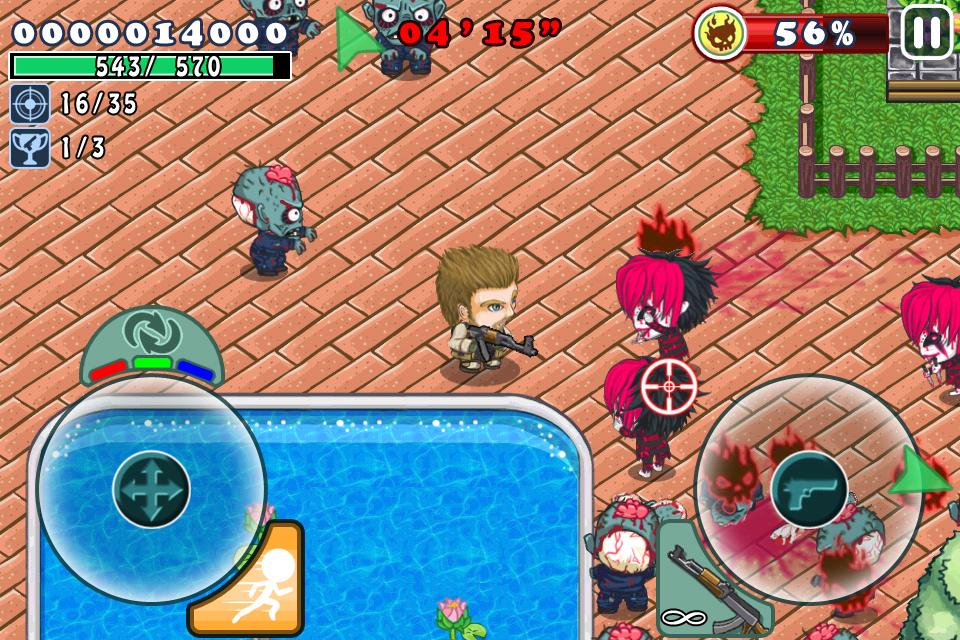The image size is (960, 640).
Task: Tap the movement joystick arrows
Action: click(x=151, y=489)
